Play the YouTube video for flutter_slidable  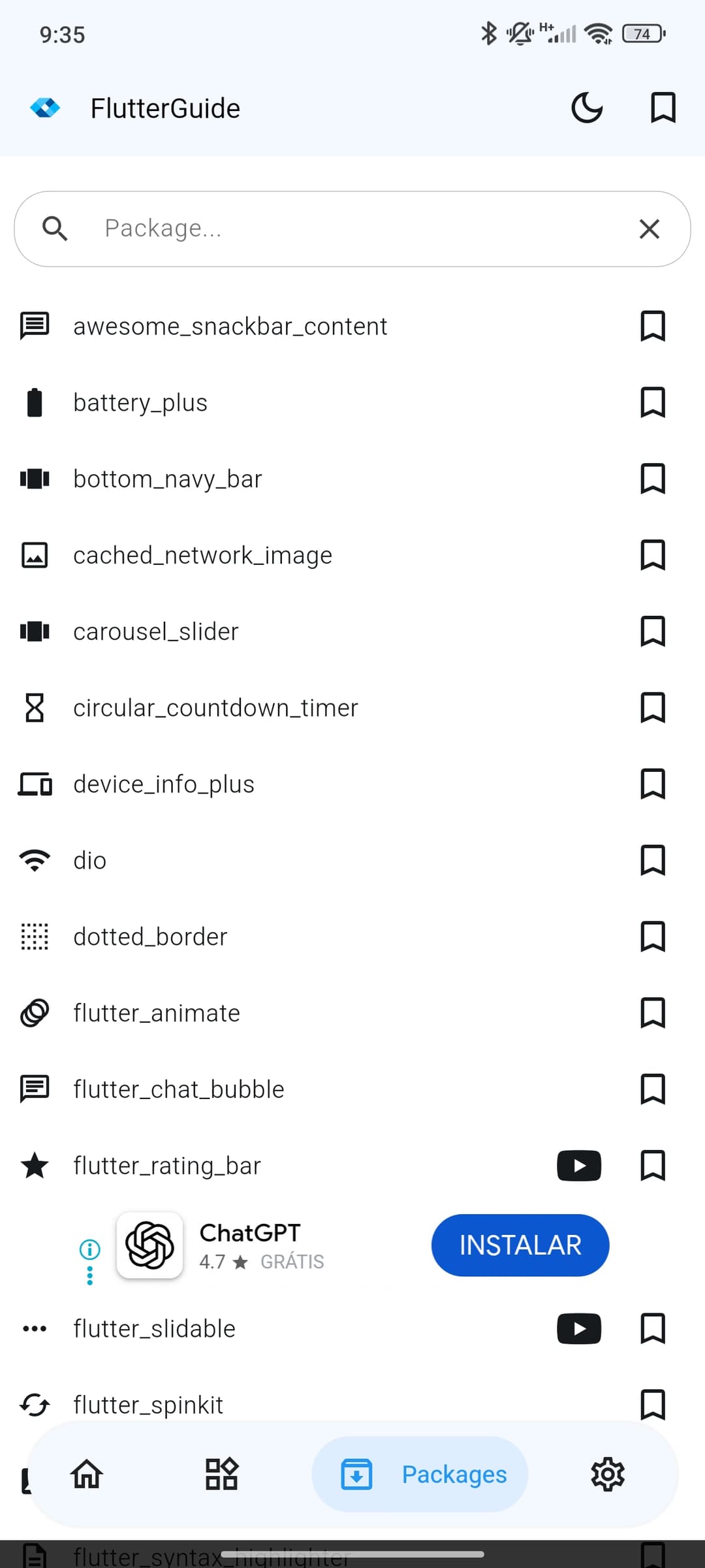tap(578, 1328)
